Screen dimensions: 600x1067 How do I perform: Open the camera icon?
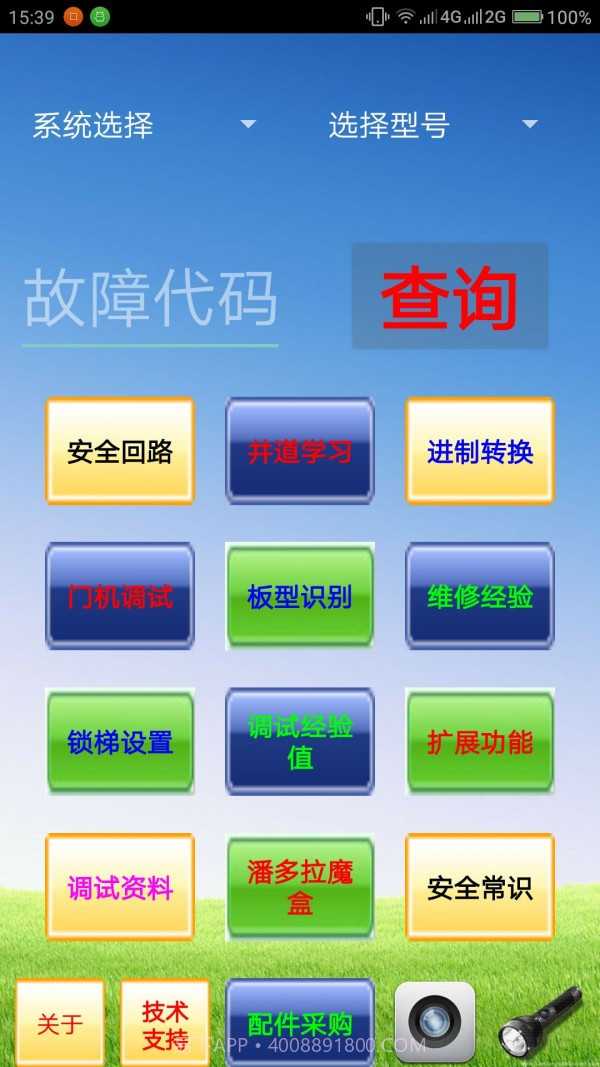[435, 1022]
